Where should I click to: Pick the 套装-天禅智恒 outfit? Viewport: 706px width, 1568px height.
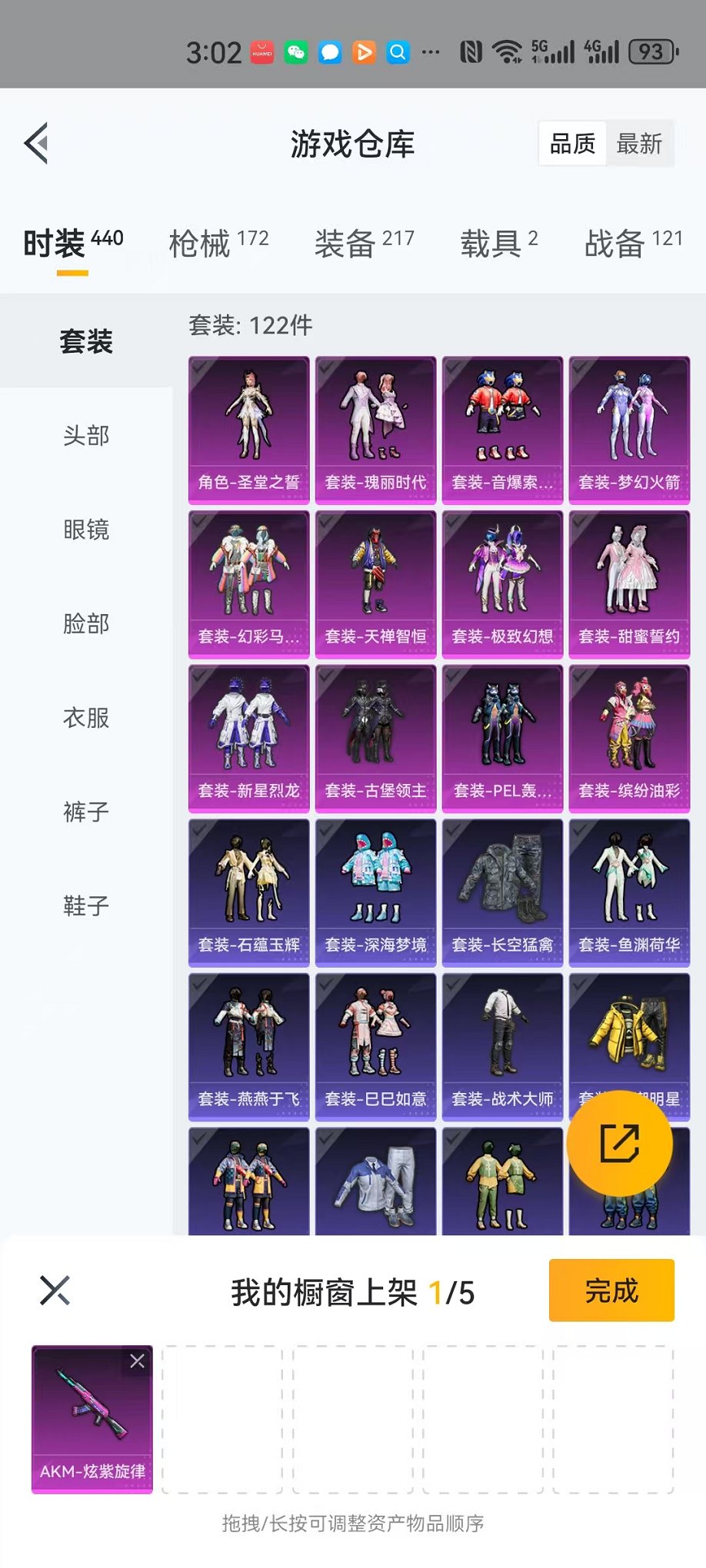[375, 584]
